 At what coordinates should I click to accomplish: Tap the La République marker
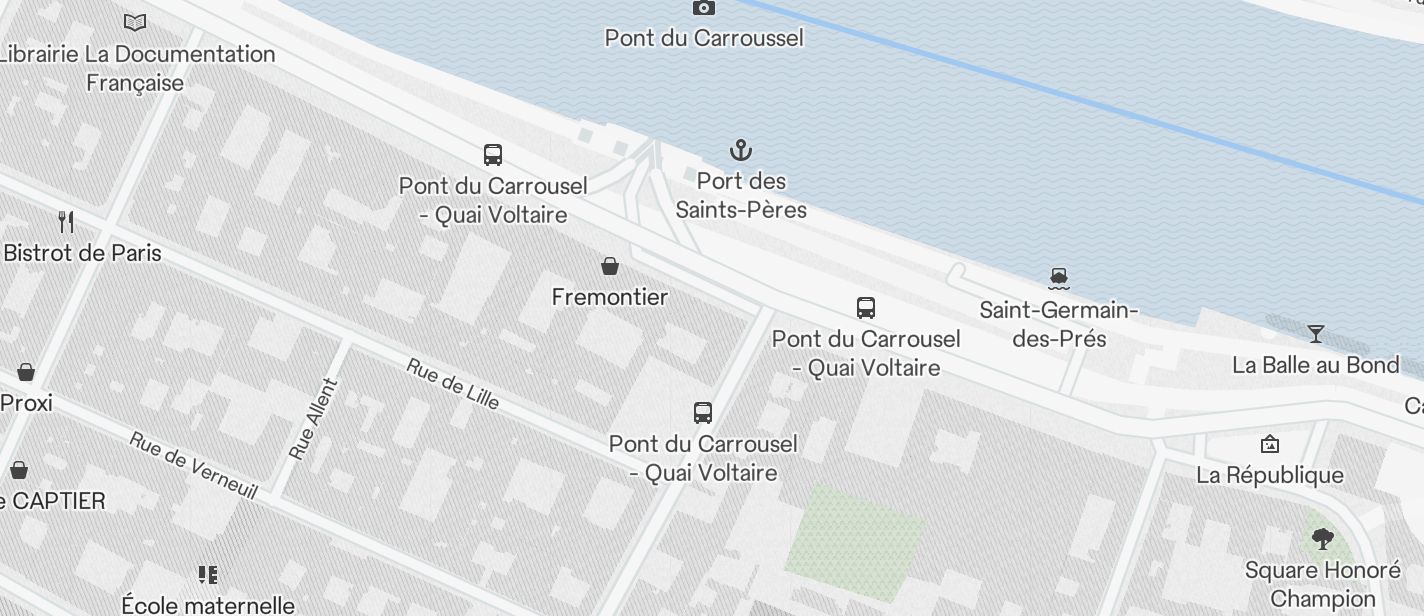[x=1270, y=444]
